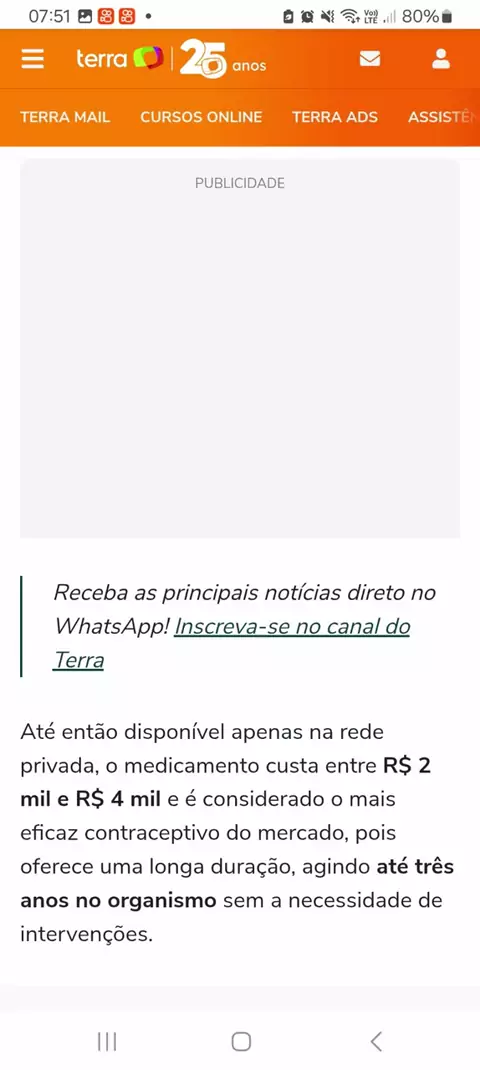Open the mail envelope icon
The height and width of the screenshot is (1070, 480).
coord(369,59)
